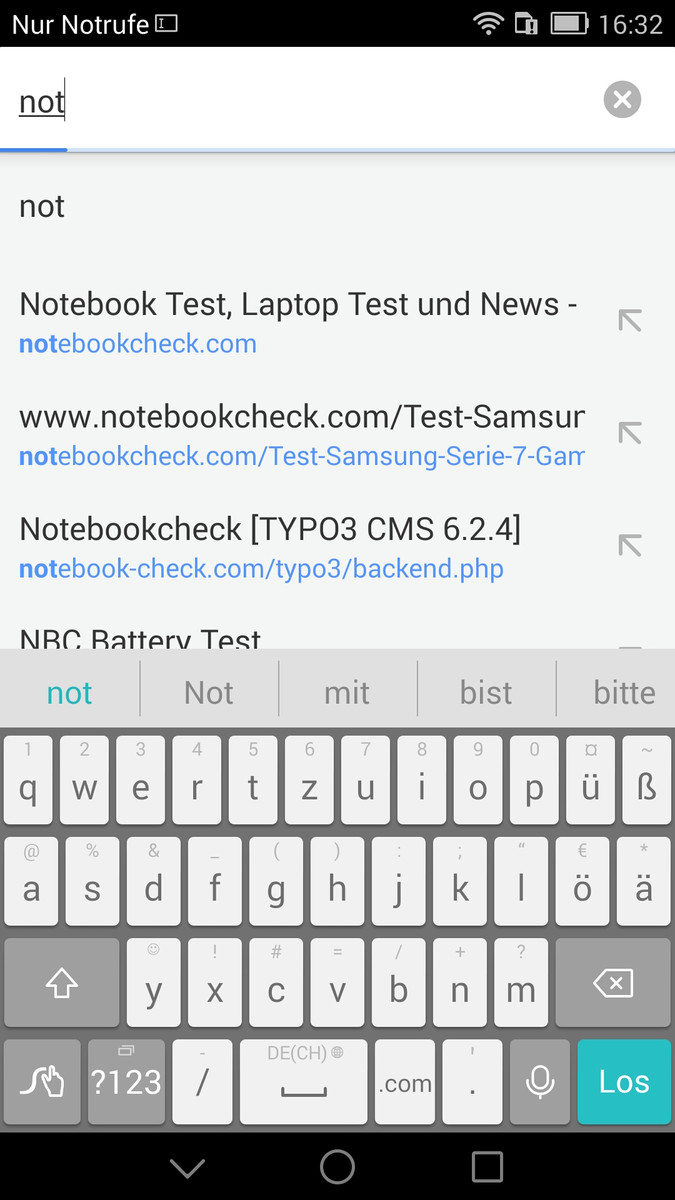This screenshot has height=1200, width=675.
Task: Hide the keyboard with the navigation bar down arrow
Action: pyautogui.click(x=187, y=1166)
